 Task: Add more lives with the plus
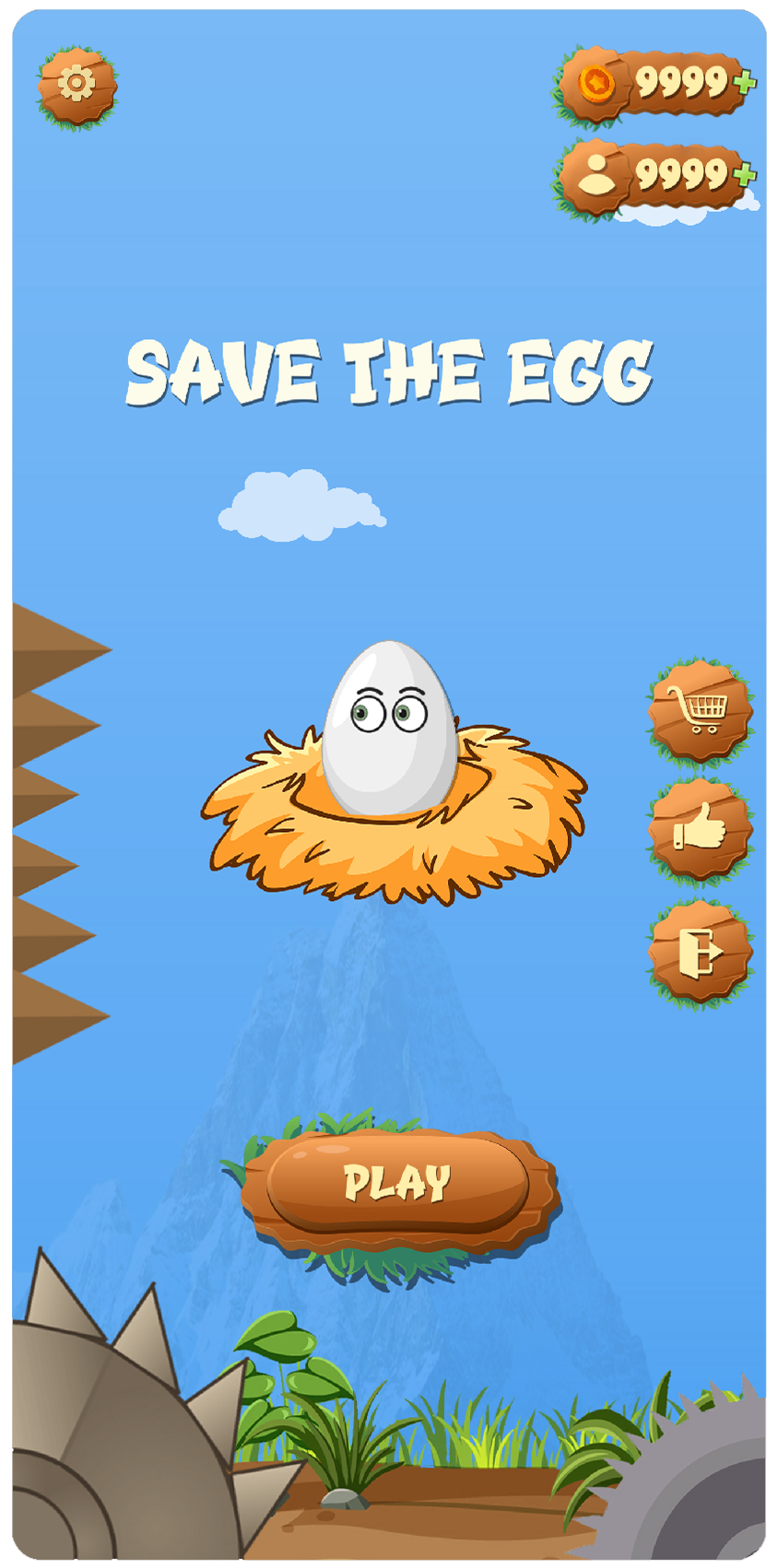click(x=743, y=174)
